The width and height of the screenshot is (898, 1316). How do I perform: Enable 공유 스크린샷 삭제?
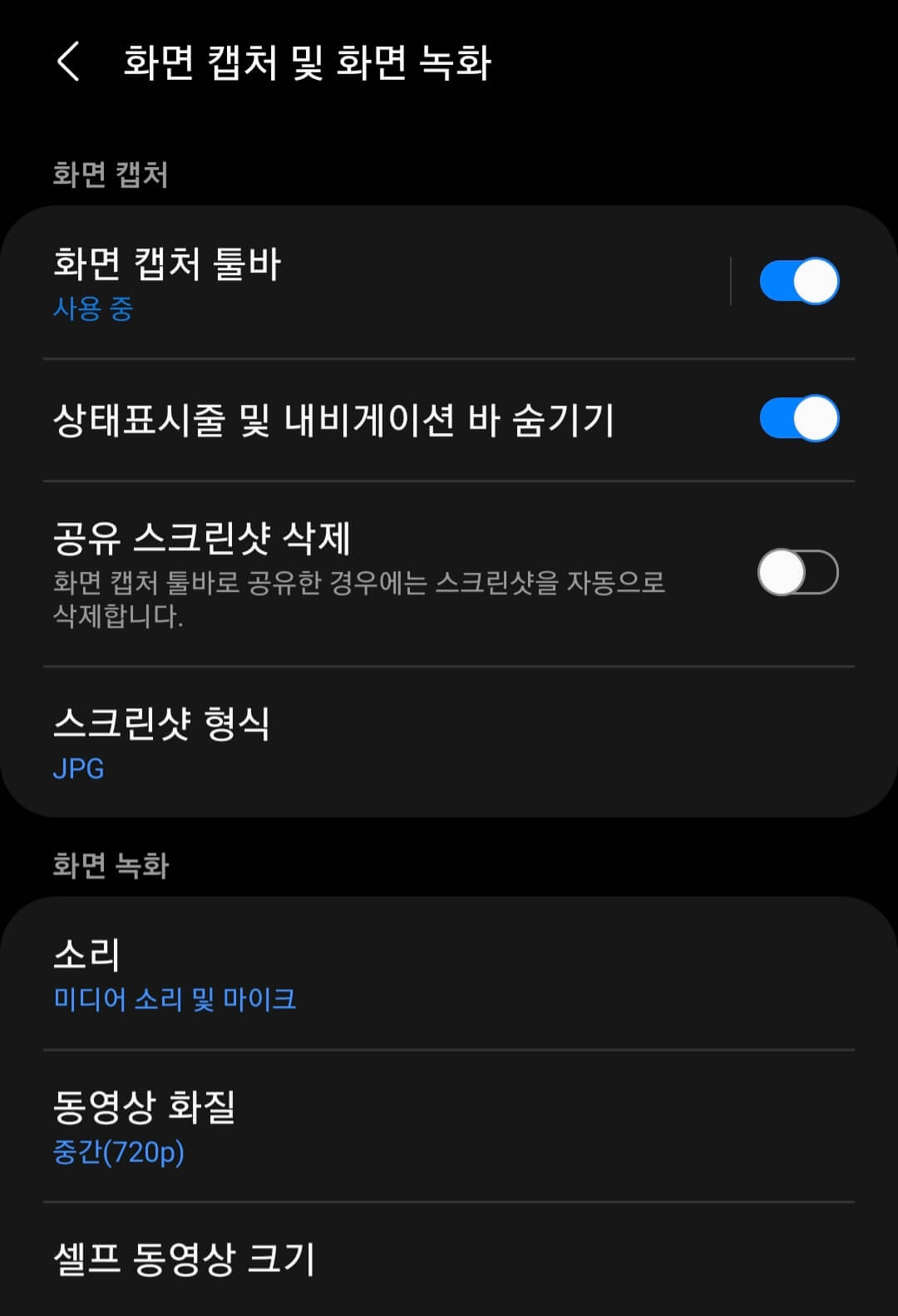tap(799, 569)
